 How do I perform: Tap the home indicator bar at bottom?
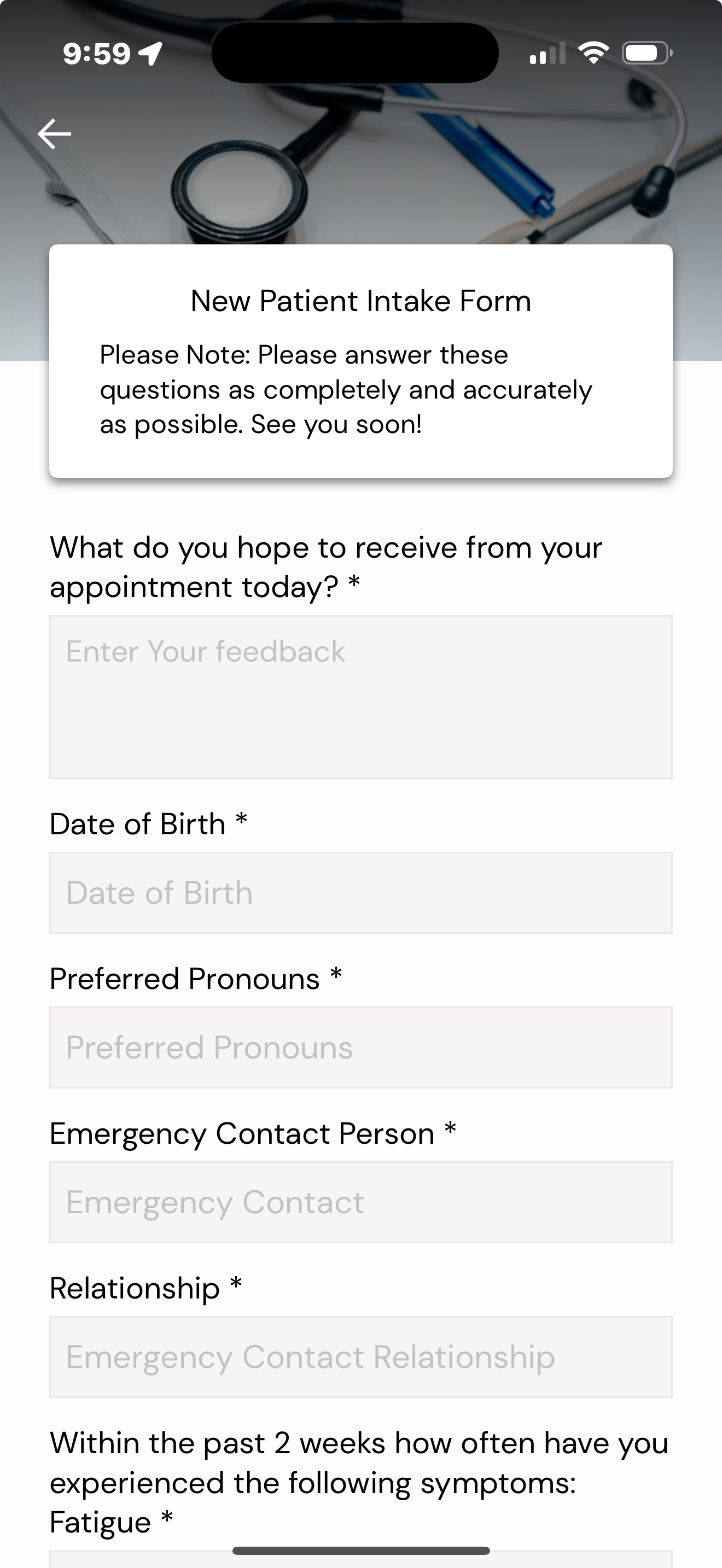(361, 1550)
